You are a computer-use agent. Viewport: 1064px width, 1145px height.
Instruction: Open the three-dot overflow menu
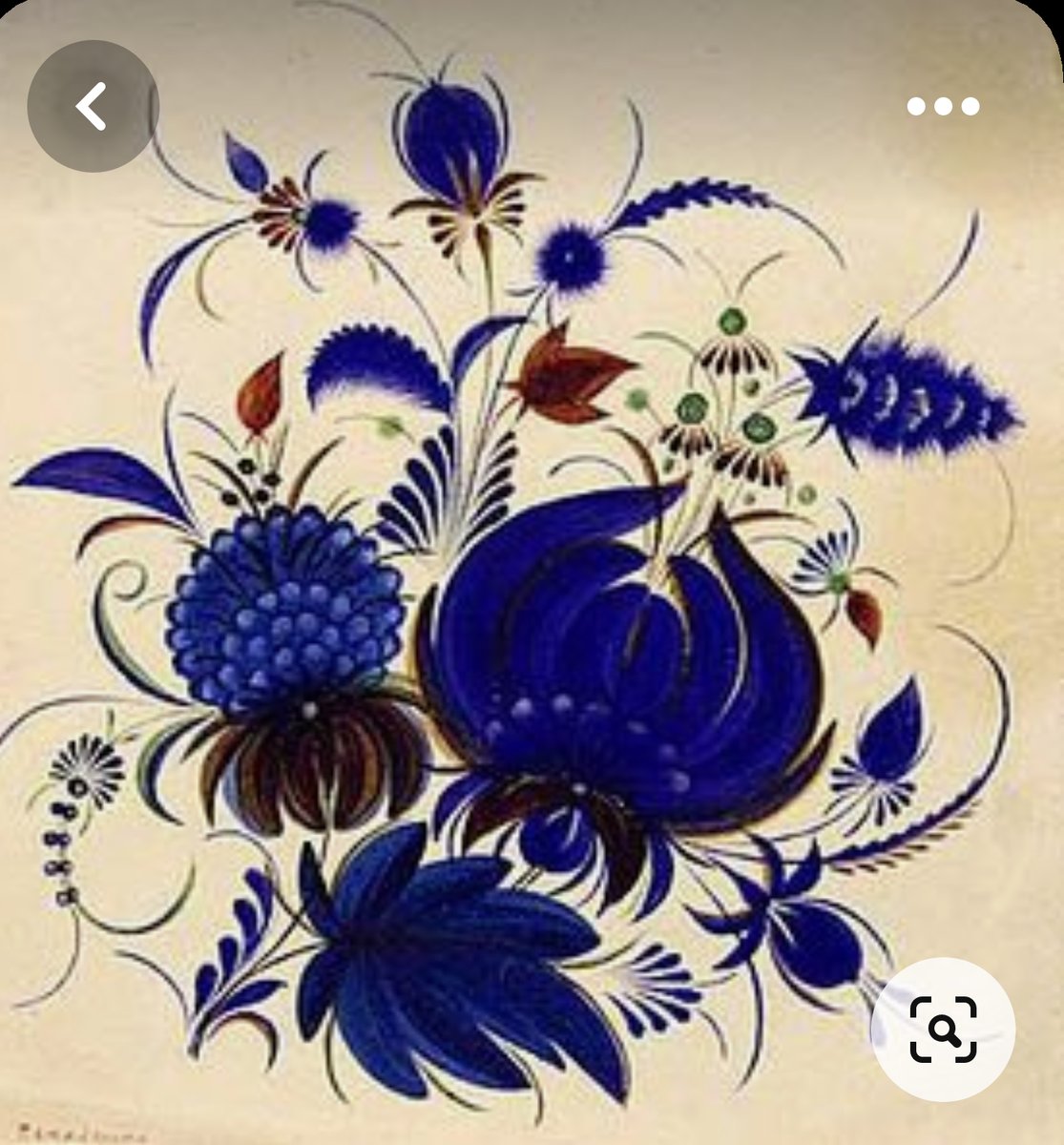pos(943,106)
